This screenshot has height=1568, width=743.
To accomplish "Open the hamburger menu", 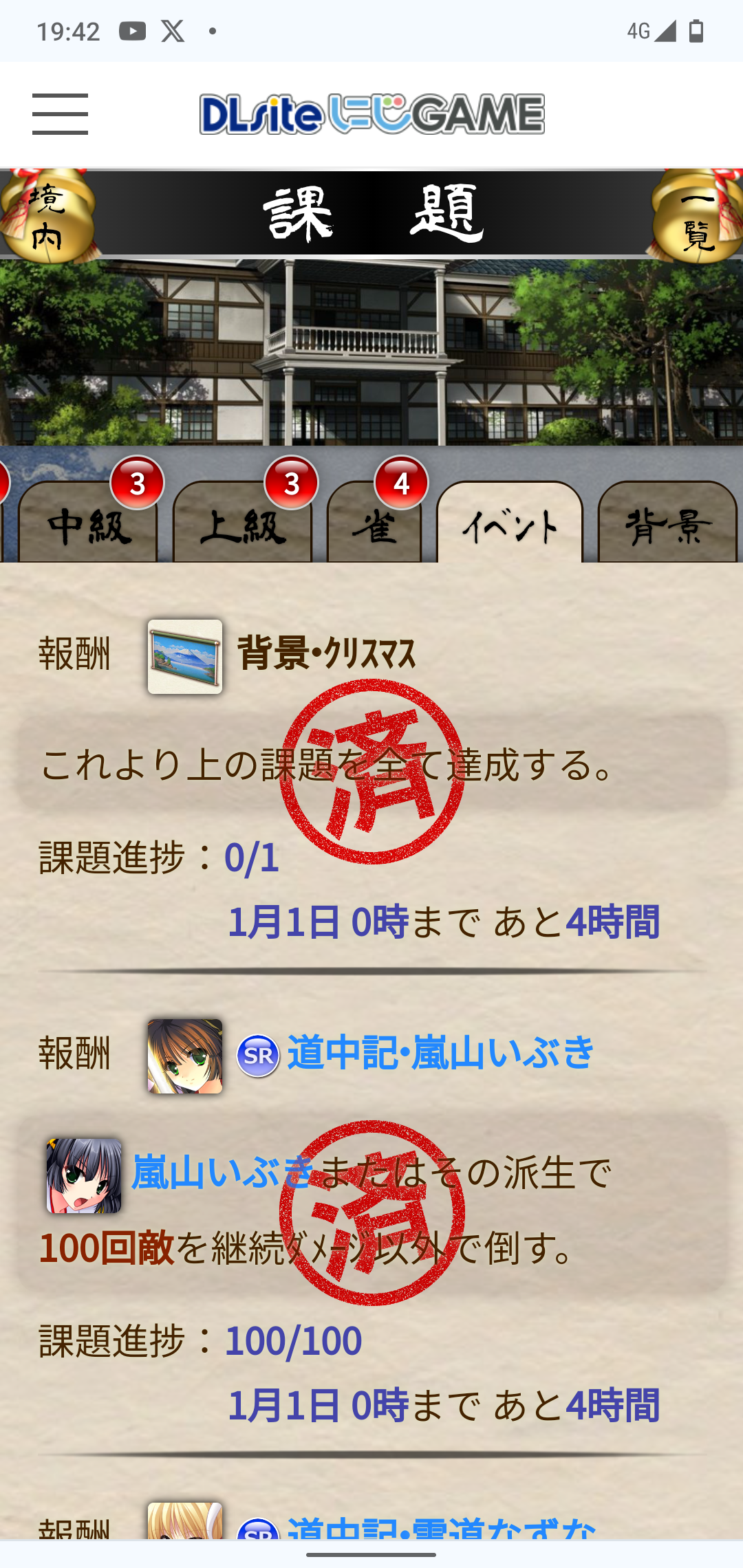I will click(x=60, y=114).
